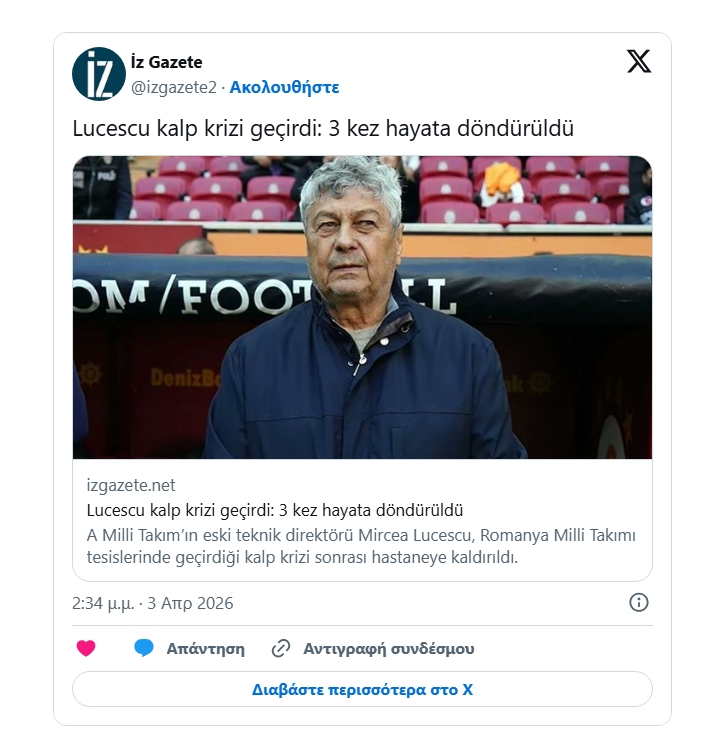Open the @izgazete2 handle

point(174,87)
